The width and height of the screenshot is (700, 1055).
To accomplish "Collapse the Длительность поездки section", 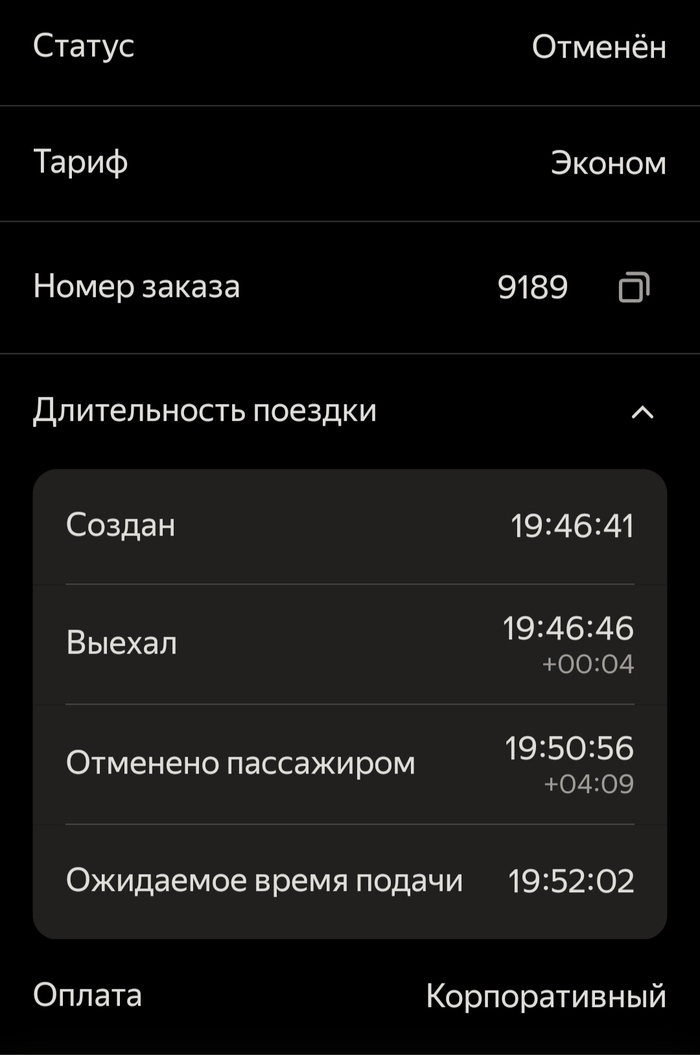I will pos(643,412).
